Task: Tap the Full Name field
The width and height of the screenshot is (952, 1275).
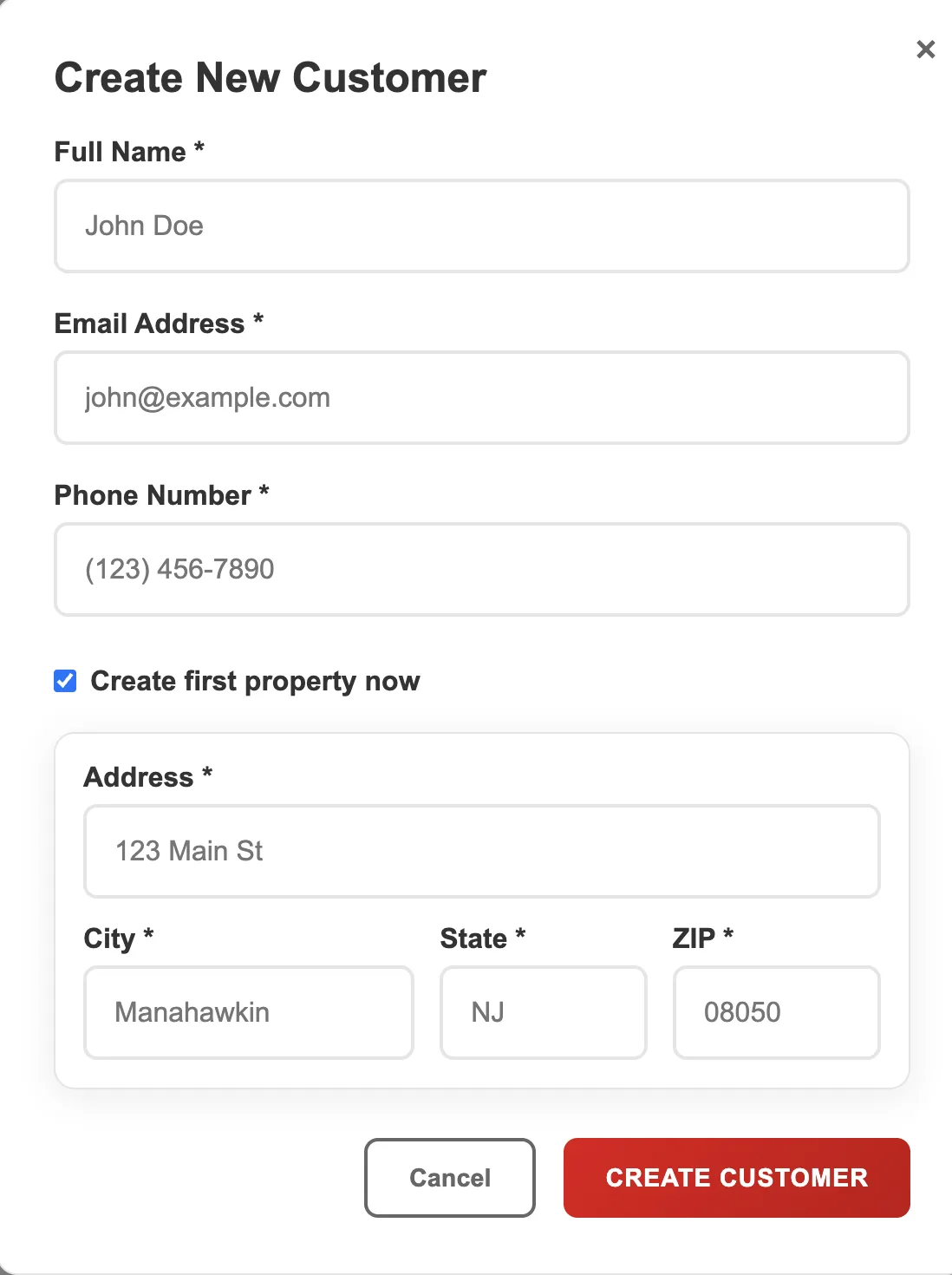Action: pyautogui.click(x=481, y=226)
